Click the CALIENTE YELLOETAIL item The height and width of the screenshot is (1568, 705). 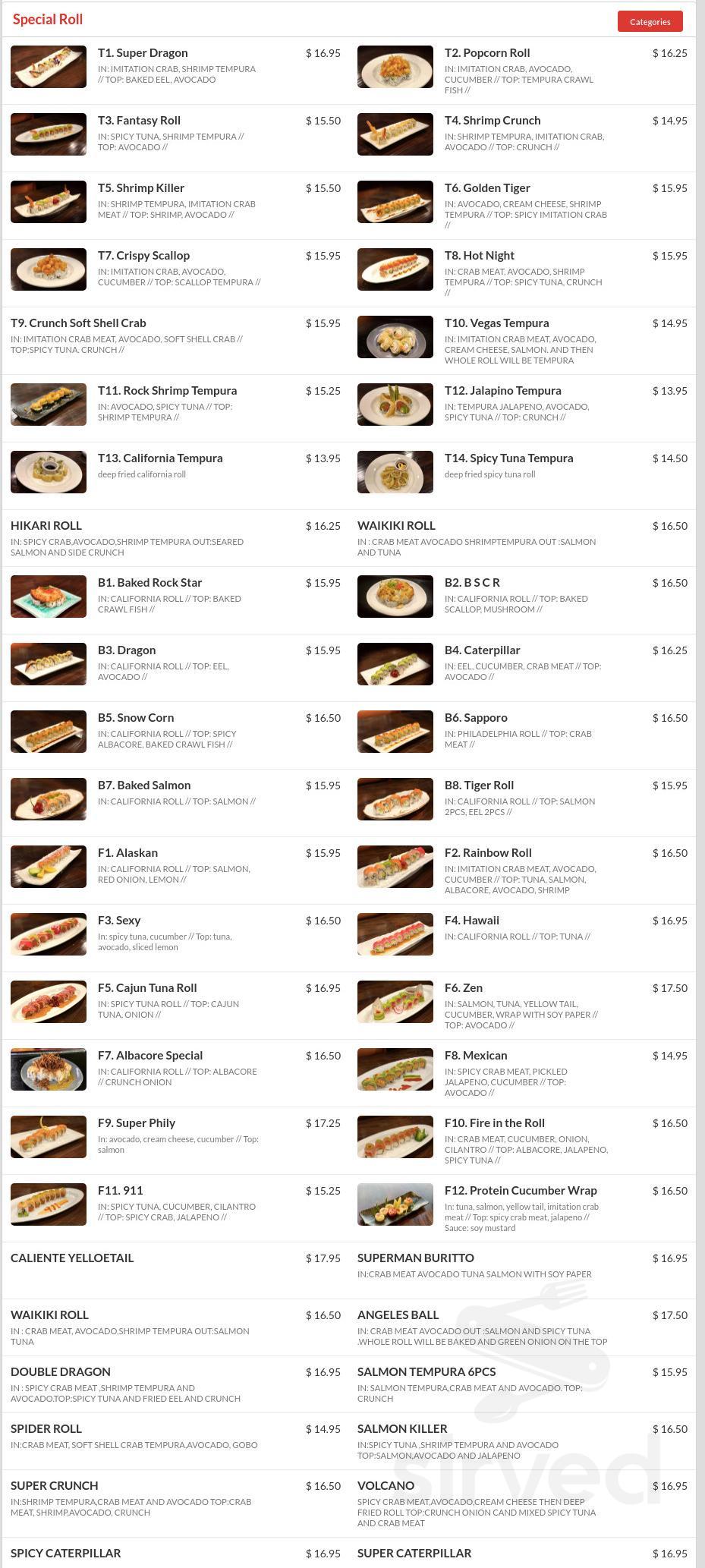click(x=71, y=1258)
